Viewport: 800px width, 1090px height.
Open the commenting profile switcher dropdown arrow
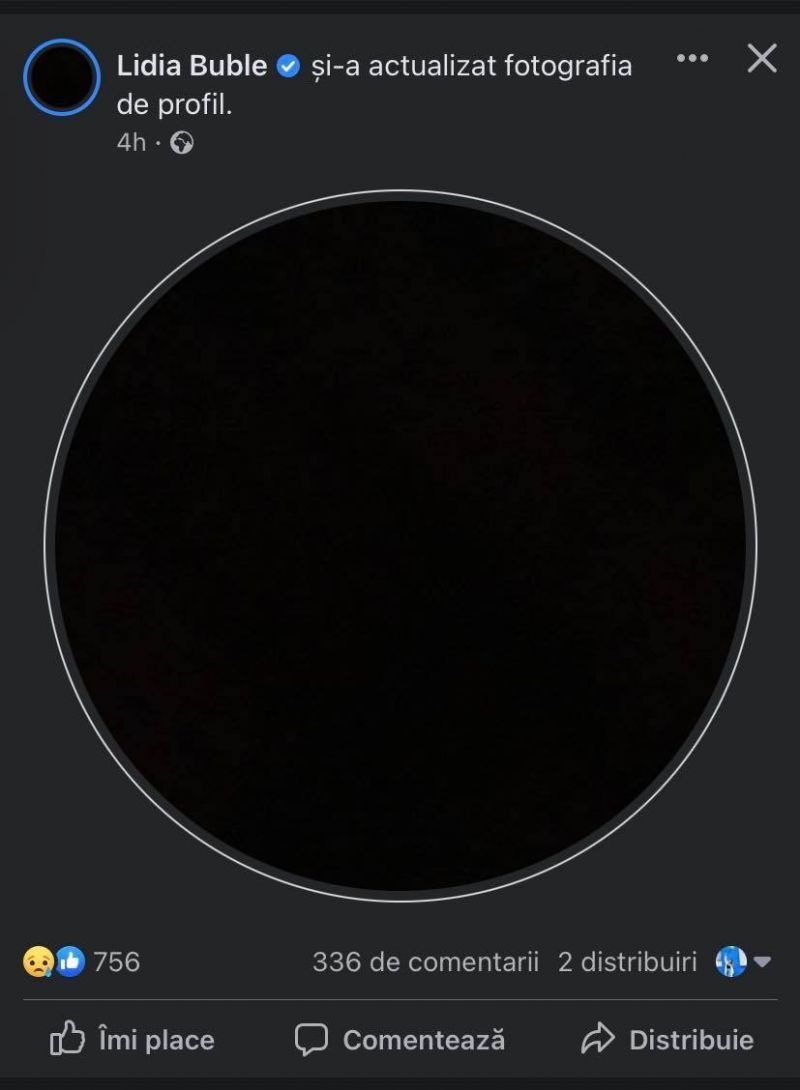762,963
